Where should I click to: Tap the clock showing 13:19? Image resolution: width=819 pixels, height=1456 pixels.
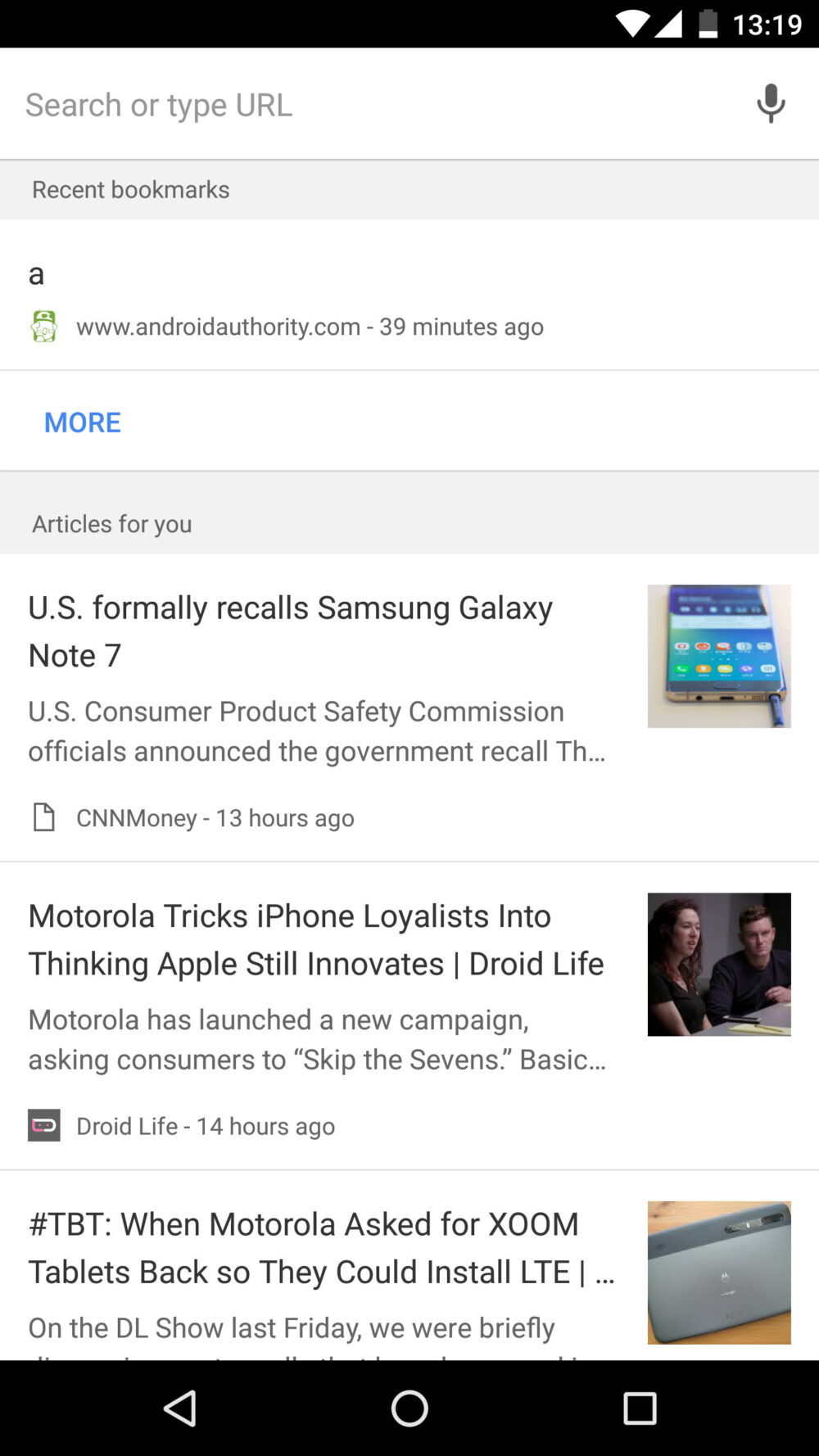pyautogui.click(x=767, y=24)
